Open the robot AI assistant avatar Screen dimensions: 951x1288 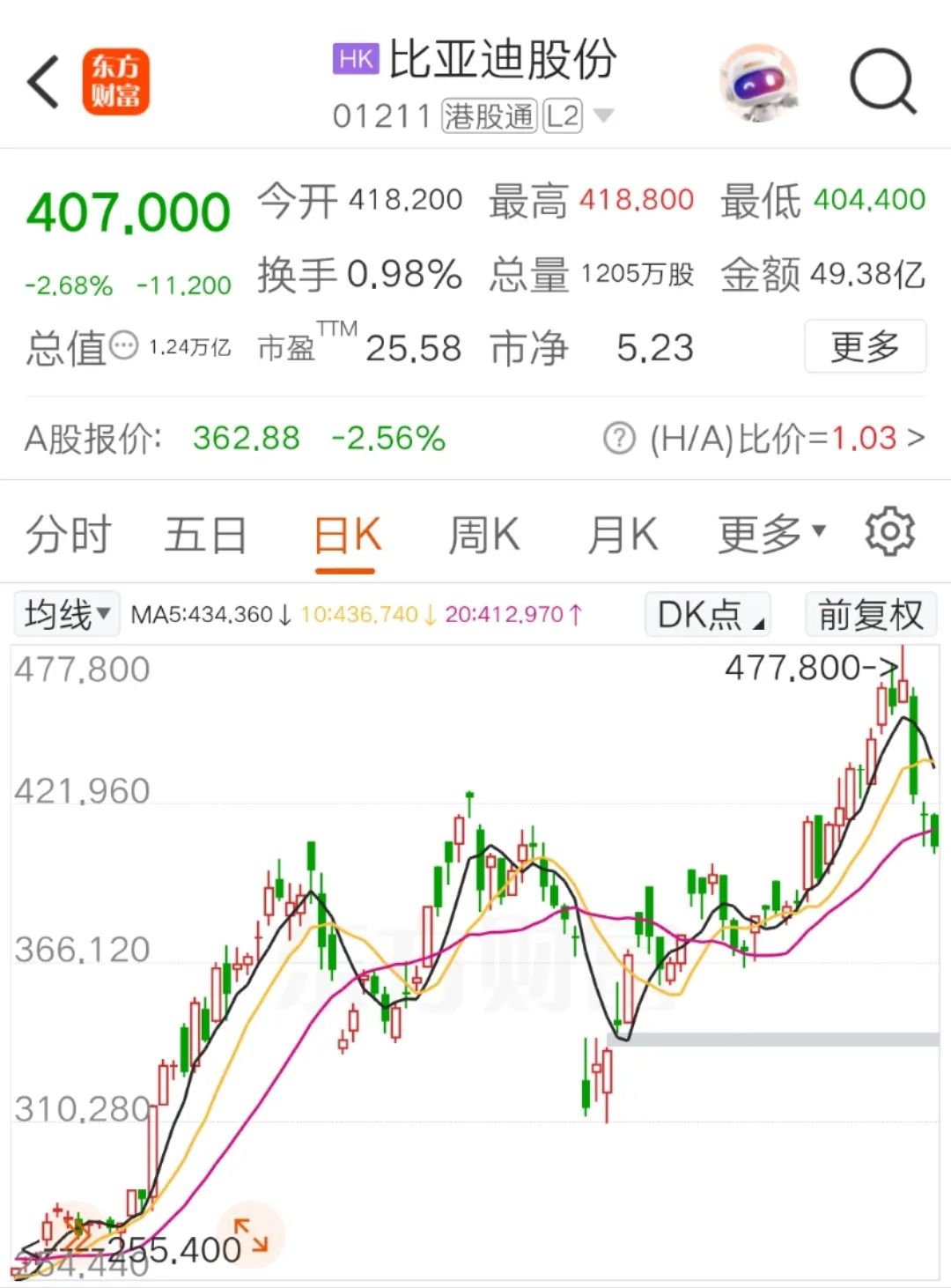point(758,84)
